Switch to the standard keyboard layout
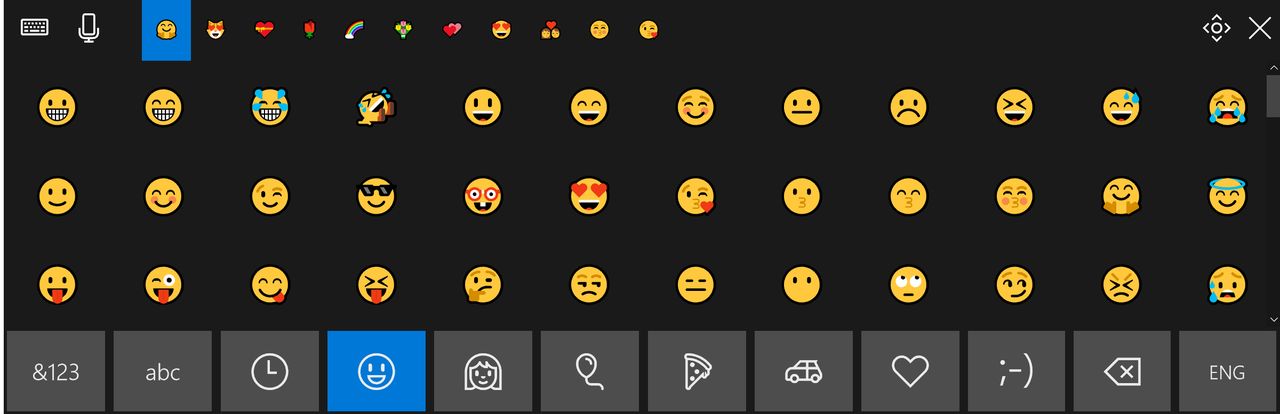This screenshot has height=414, width=1280. pos(34,28)
